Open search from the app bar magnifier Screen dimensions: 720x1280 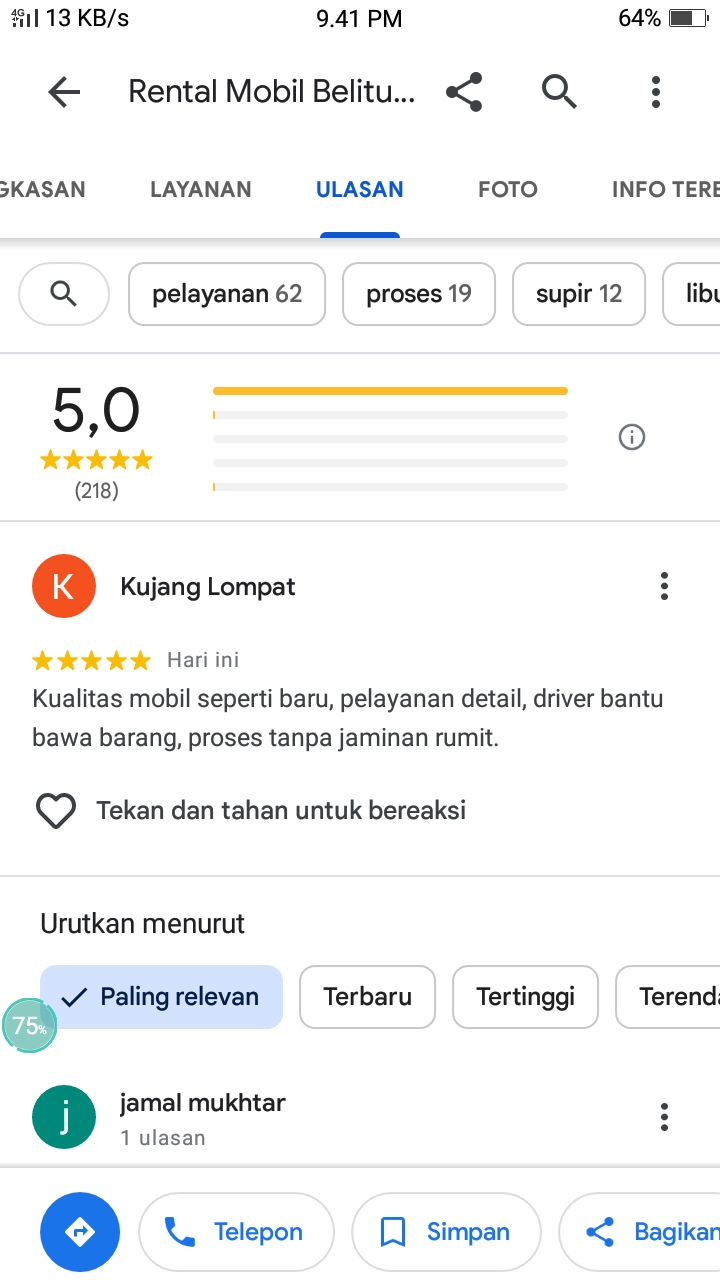pyautogui.click(x=559, y=92)
